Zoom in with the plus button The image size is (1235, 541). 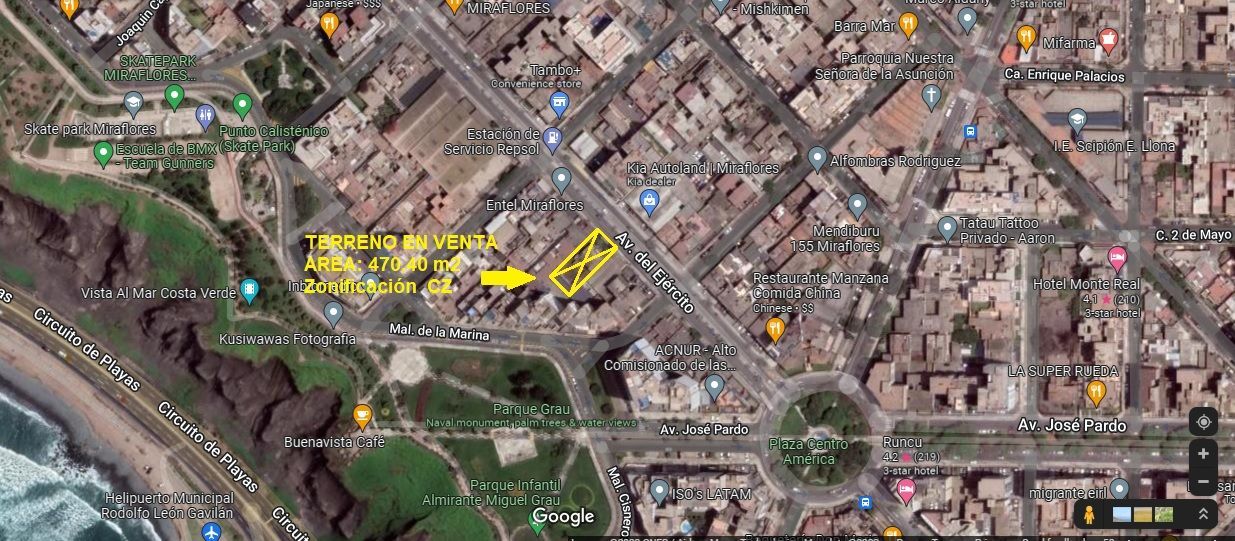click(x=1203, y=454)
